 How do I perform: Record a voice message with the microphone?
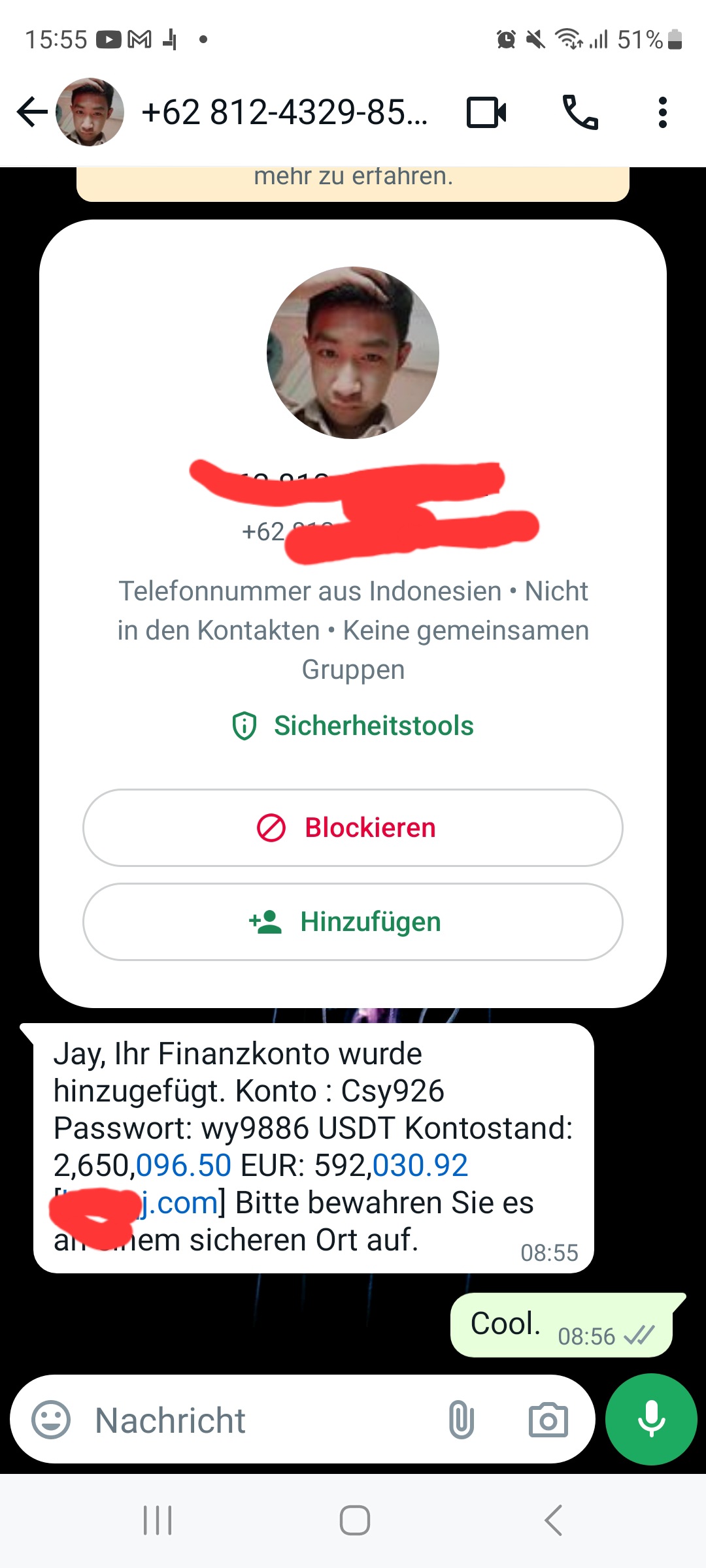pyautogui.click(x=651, y=1419)
